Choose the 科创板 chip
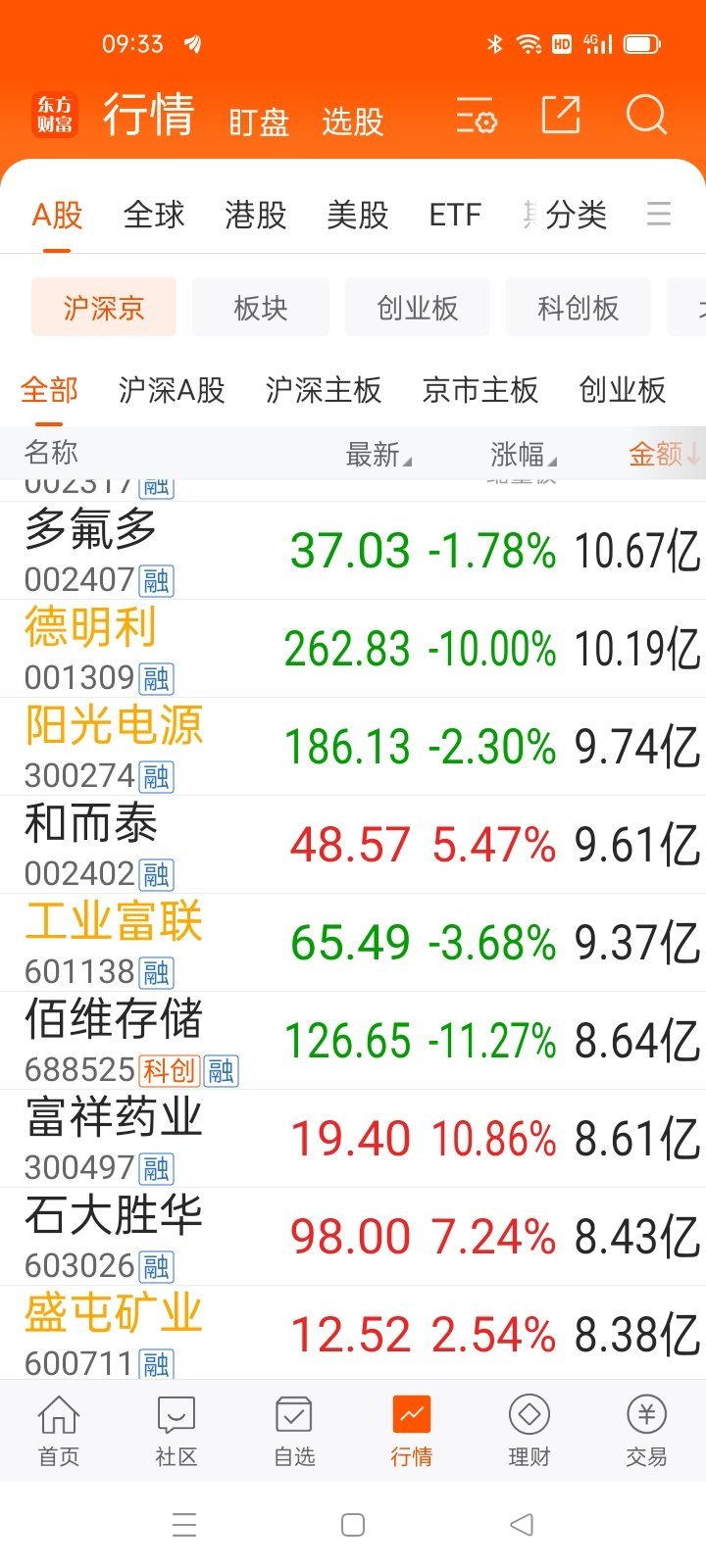The width and height of the screenshot is (706, 1568). pyautogui.click(x=579, y=308)
